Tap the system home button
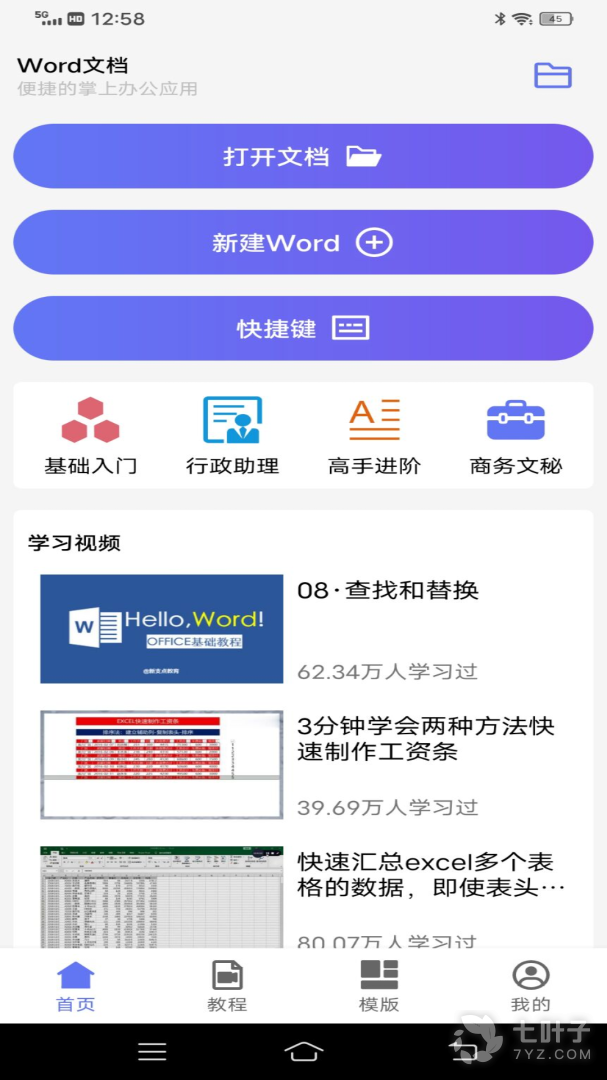The width and height of the screenshot is (607, 1080). pos(304,1051)
